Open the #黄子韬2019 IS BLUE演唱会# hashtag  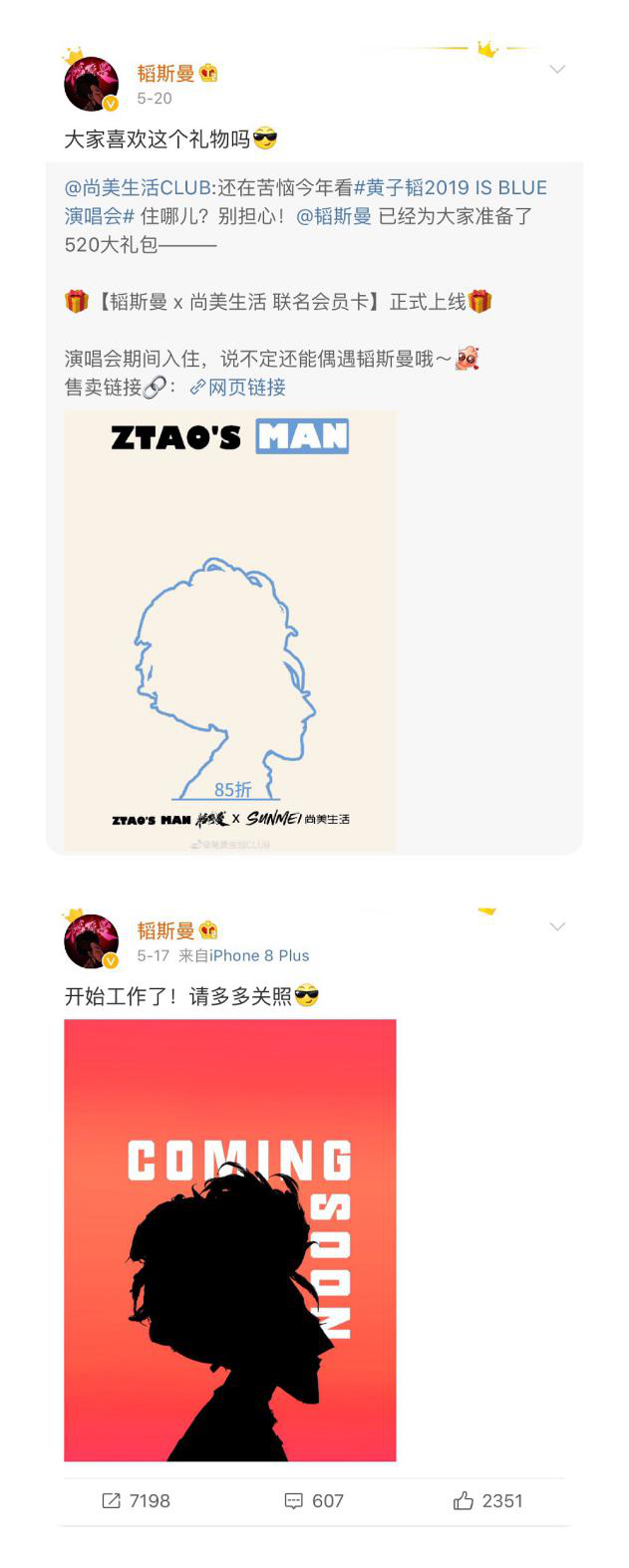click(306, 202)
